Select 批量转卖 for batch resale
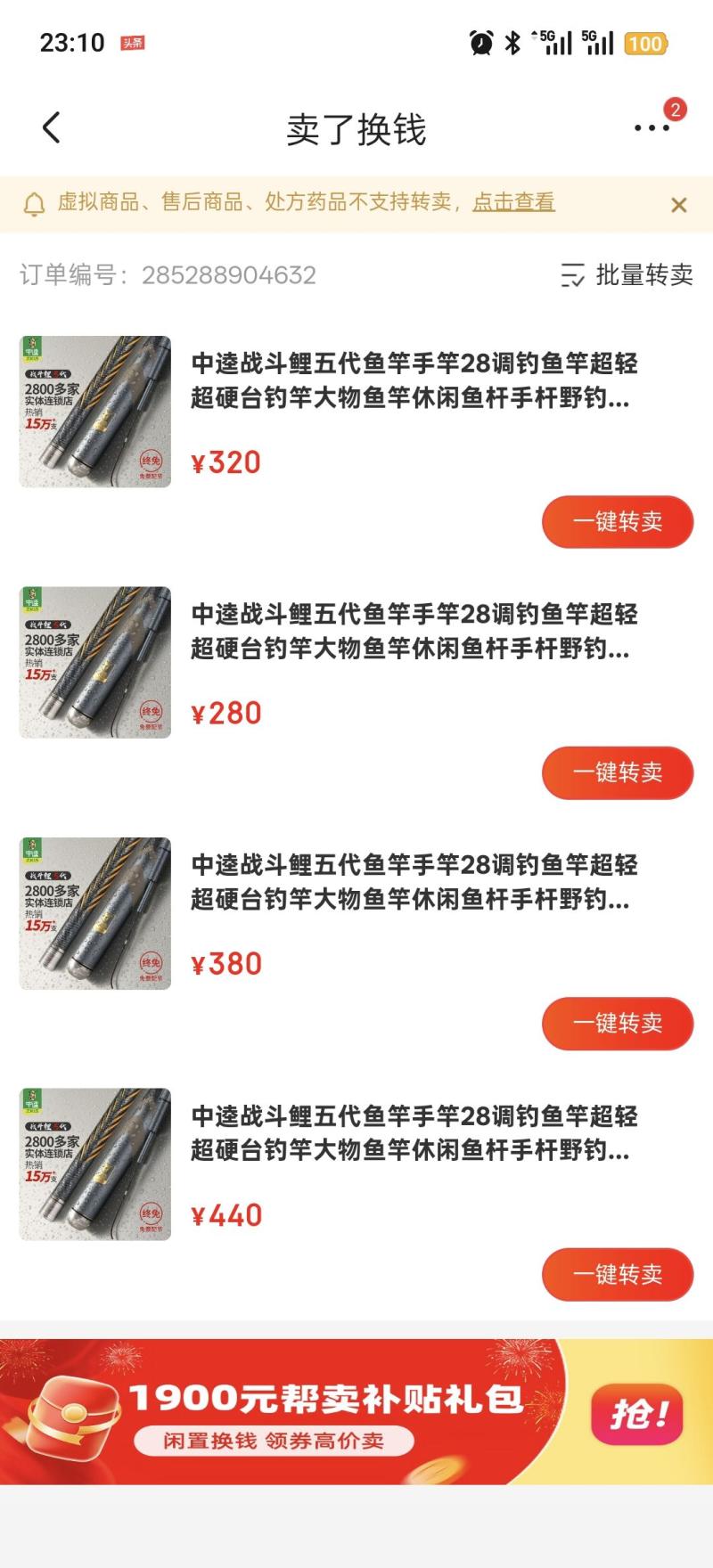This screenshot has width=713, height=1568. [x=627, y=275]
